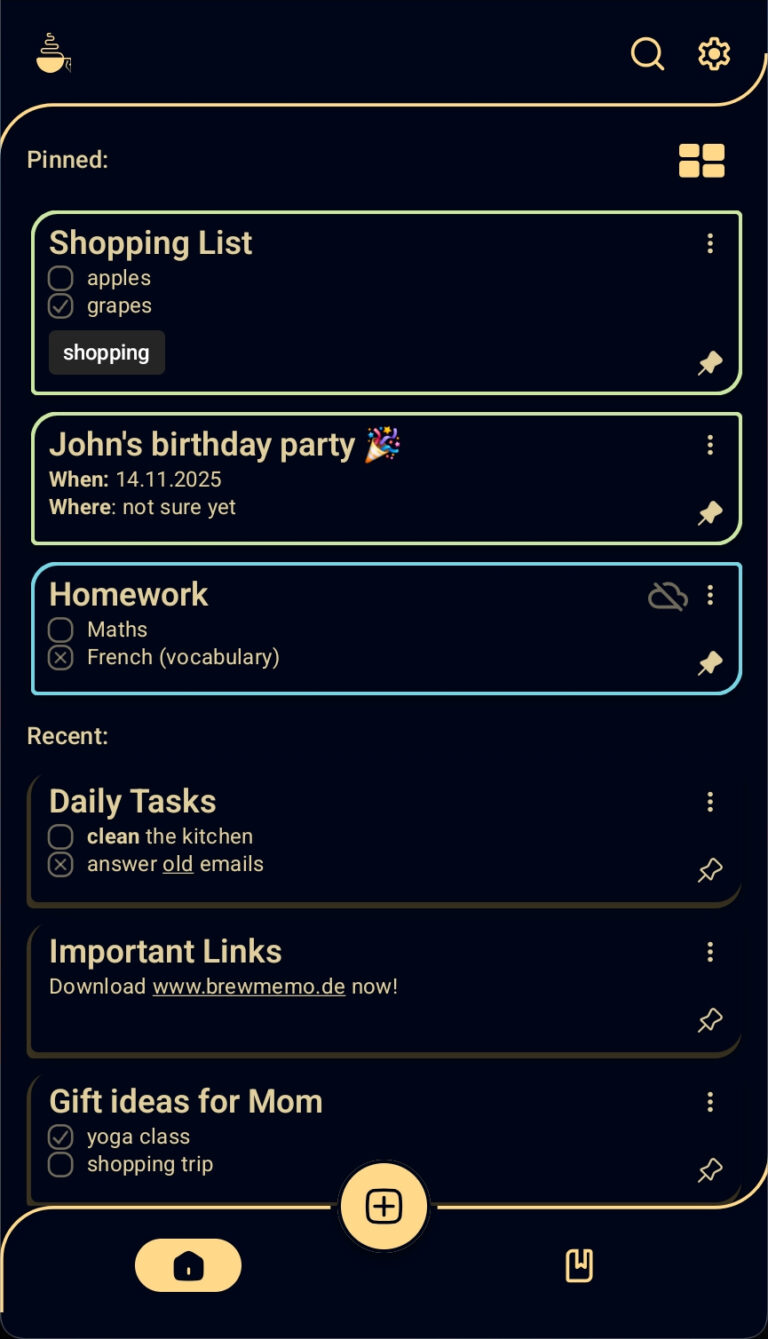Open overflow menu on Shopping List
The height and width of the screenshot is (1339, 768).
click(x=710, y=243)
